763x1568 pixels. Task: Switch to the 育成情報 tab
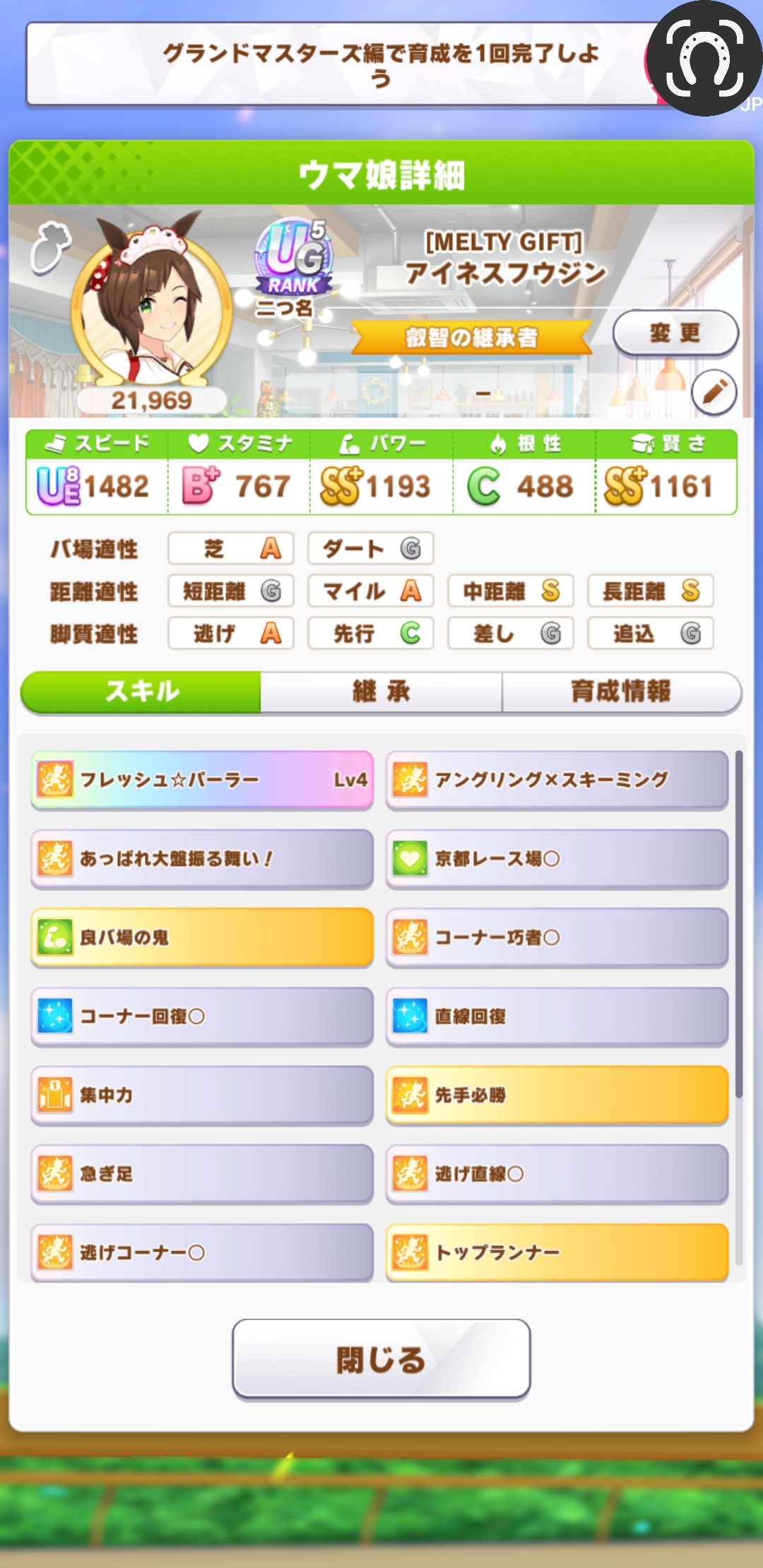(x=621, y=691)
